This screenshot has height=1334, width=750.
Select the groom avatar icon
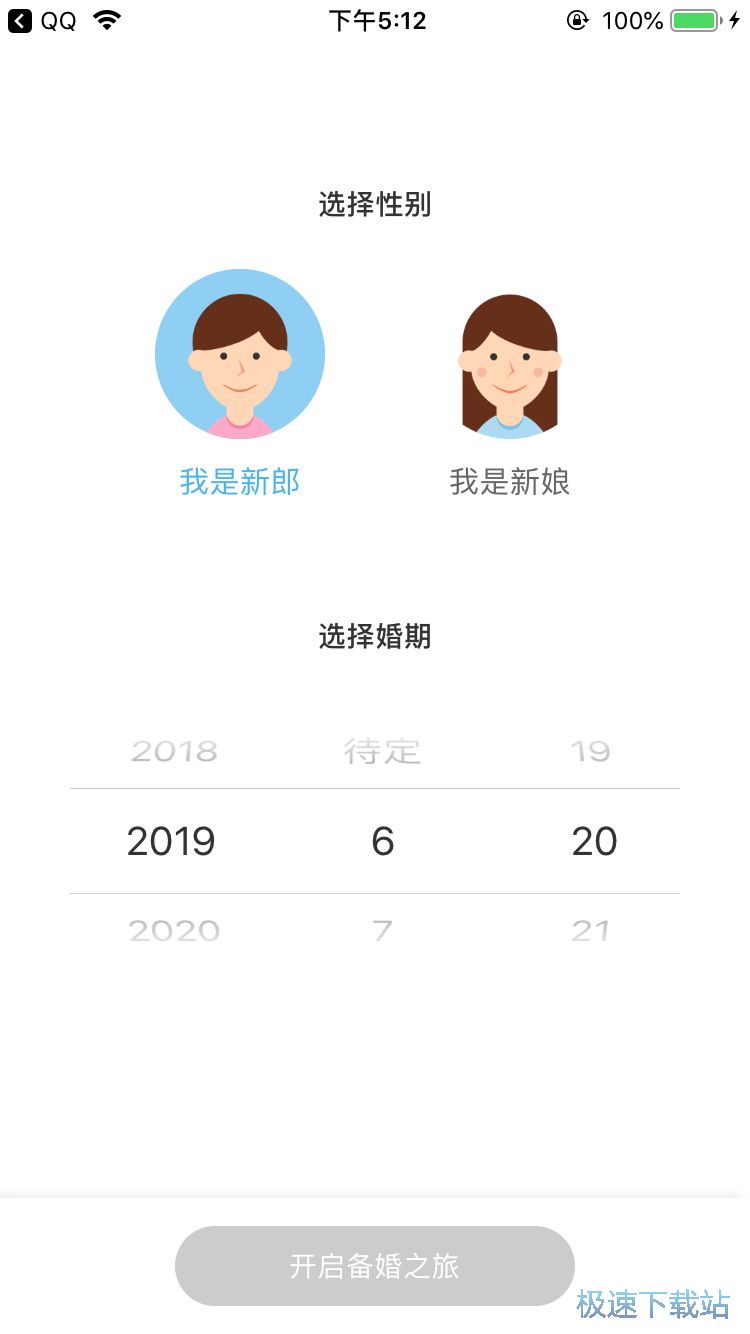point(240,354)
